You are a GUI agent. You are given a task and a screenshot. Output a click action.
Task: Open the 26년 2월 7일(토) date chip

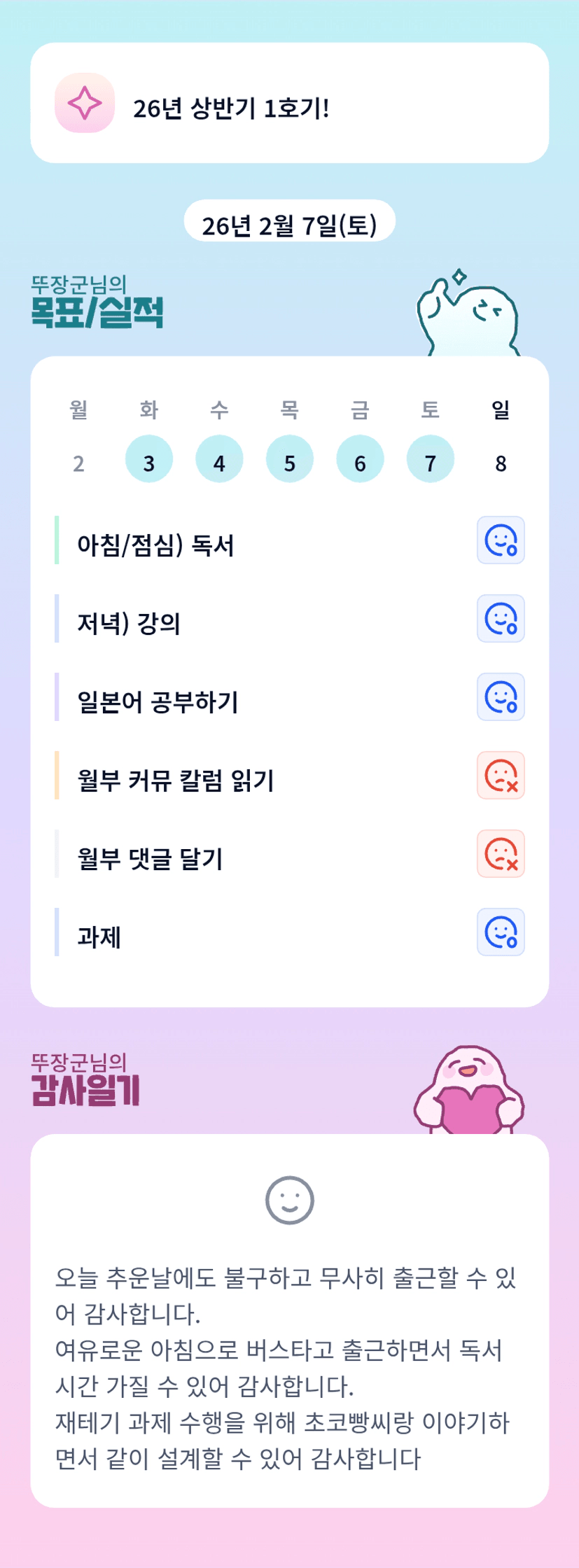[x=289, y=225]
